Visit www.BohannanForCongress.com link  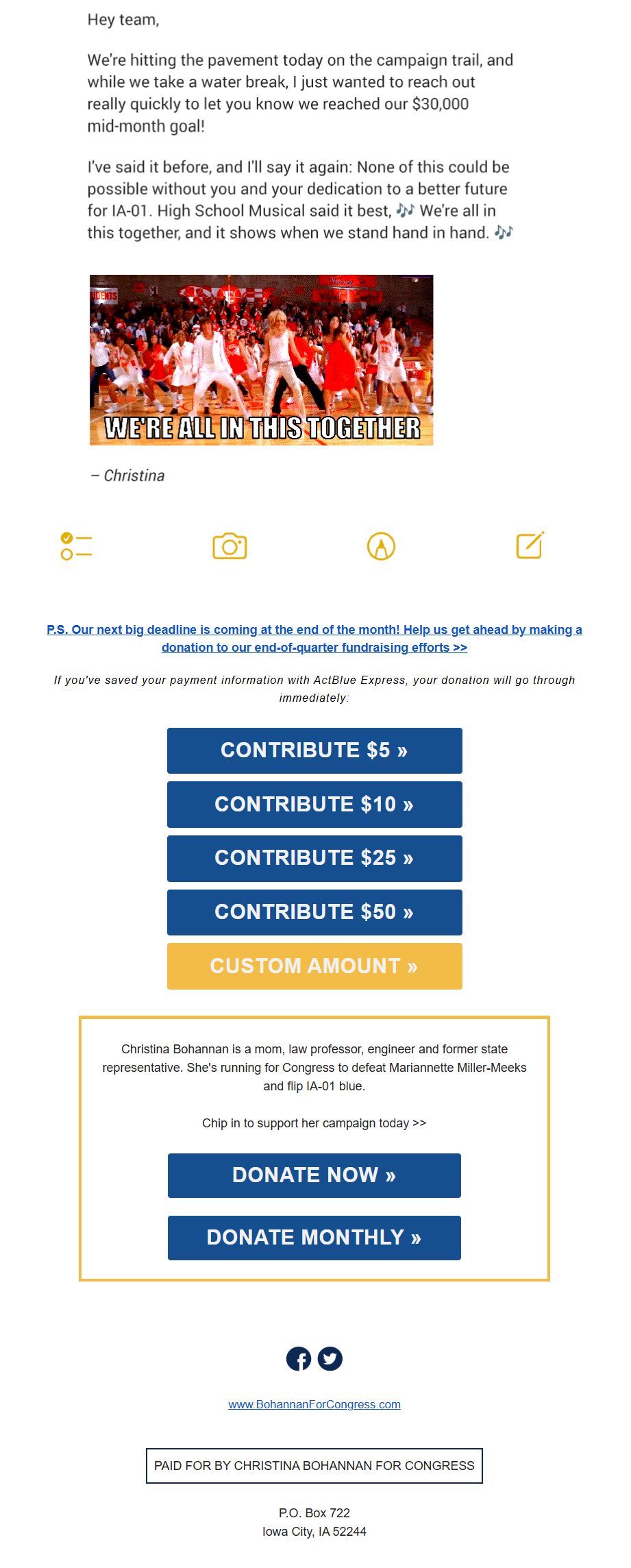[x=314, y=1404]
